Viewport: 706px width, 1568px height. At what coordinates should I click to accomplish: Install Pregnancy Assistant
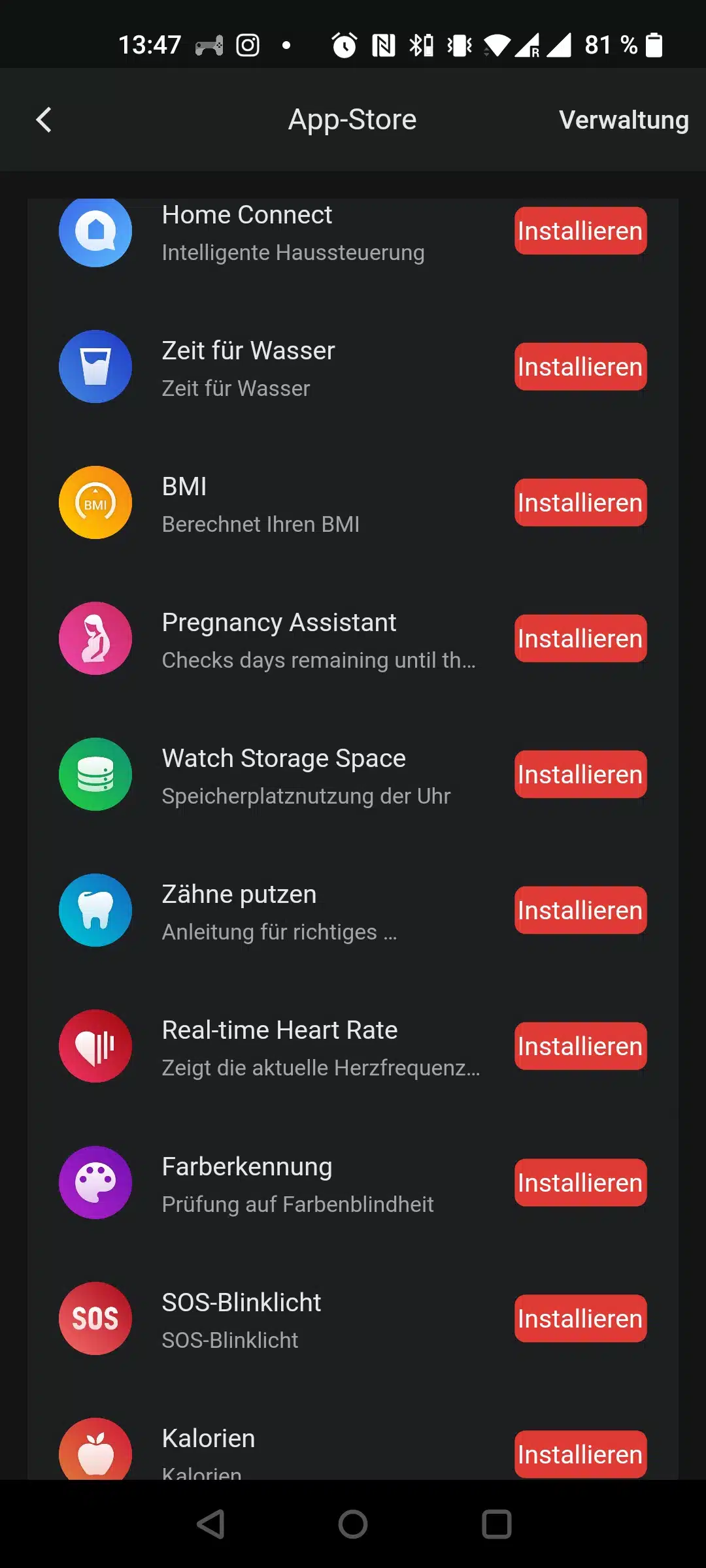[x=580, y=639]
